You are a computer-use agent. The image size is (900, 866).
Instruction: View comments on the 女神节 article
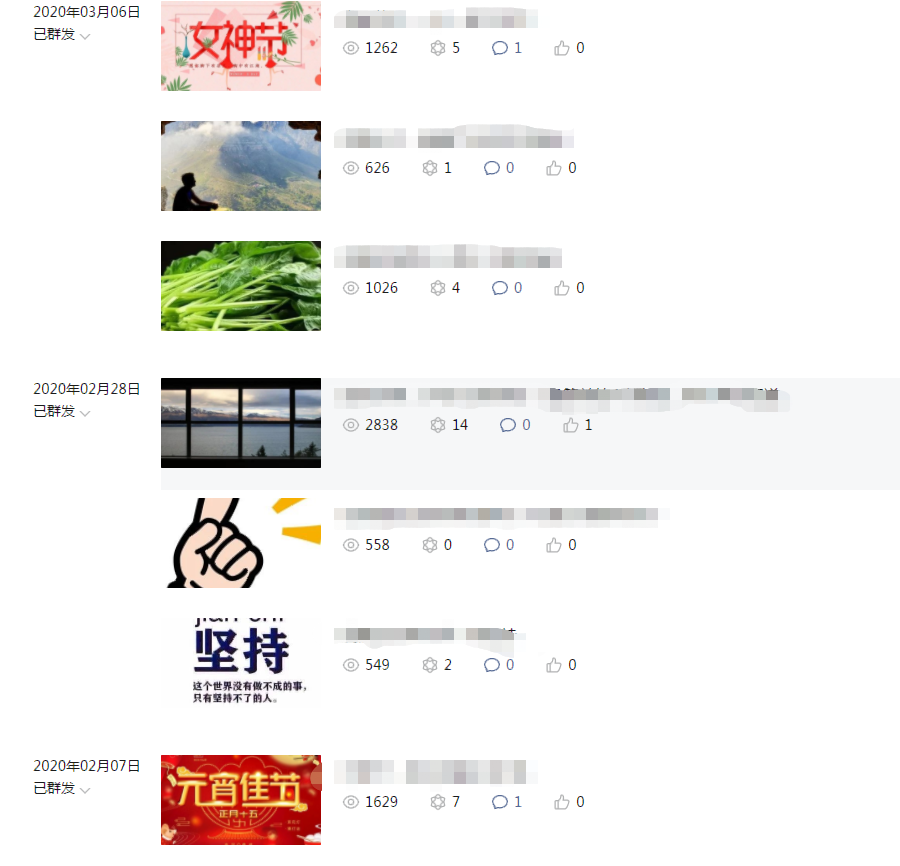pyautogui.click(x=506, y=48)
